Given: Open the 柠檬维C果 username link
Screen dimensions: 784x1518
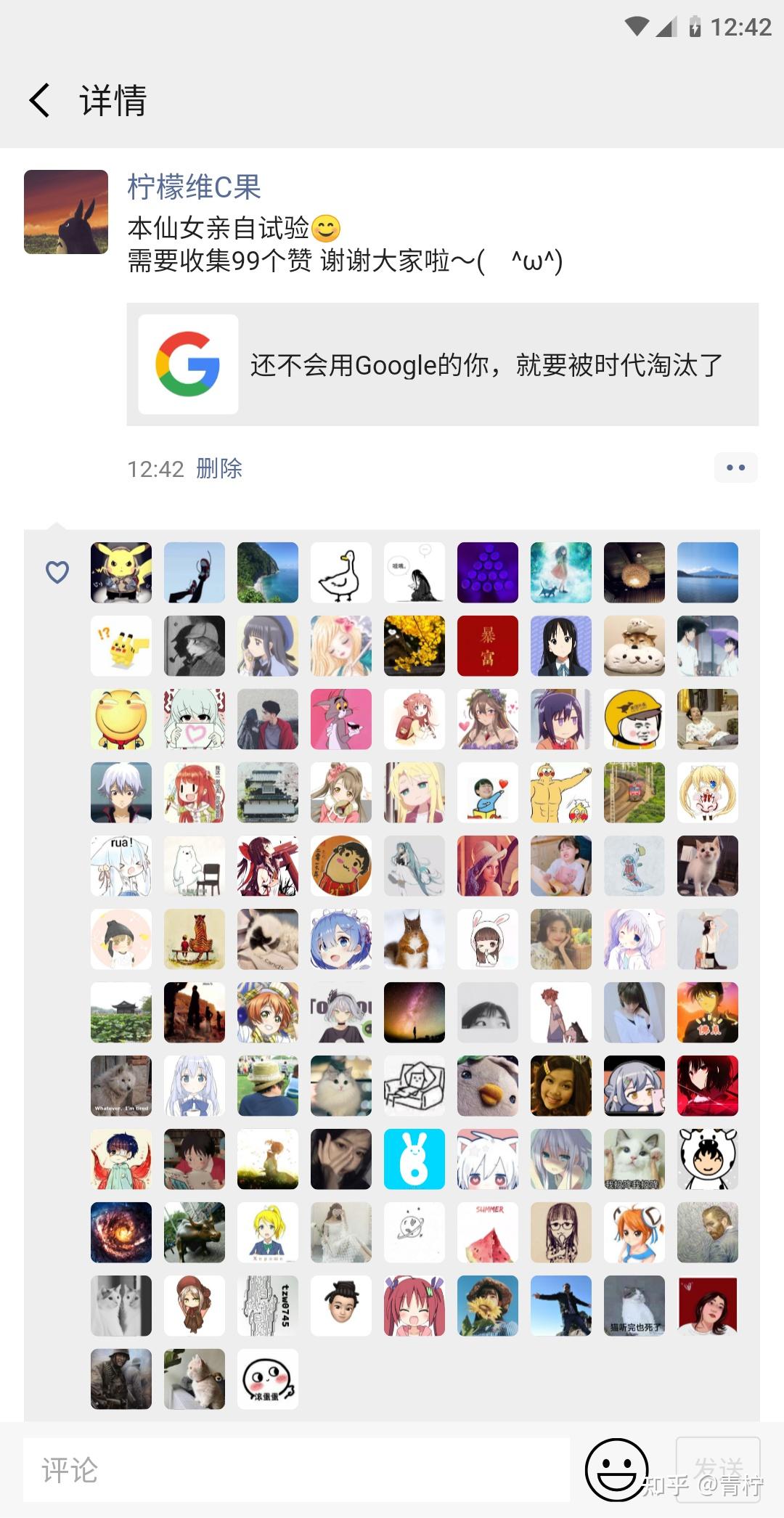Looking at the screenshot, I should point(194,187).
